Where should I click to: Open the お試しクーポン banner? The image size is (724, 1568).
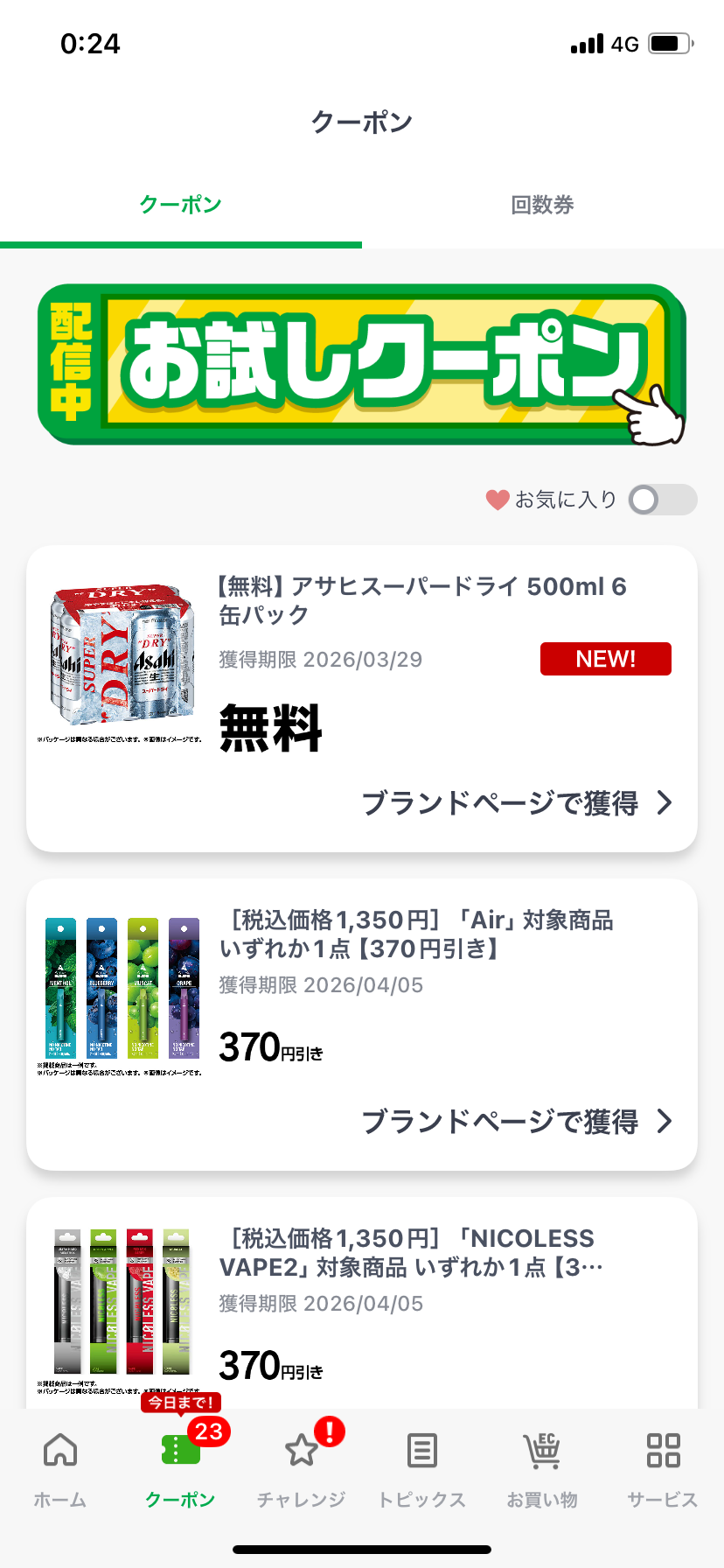pyautogui.click(x=362, y=364)
